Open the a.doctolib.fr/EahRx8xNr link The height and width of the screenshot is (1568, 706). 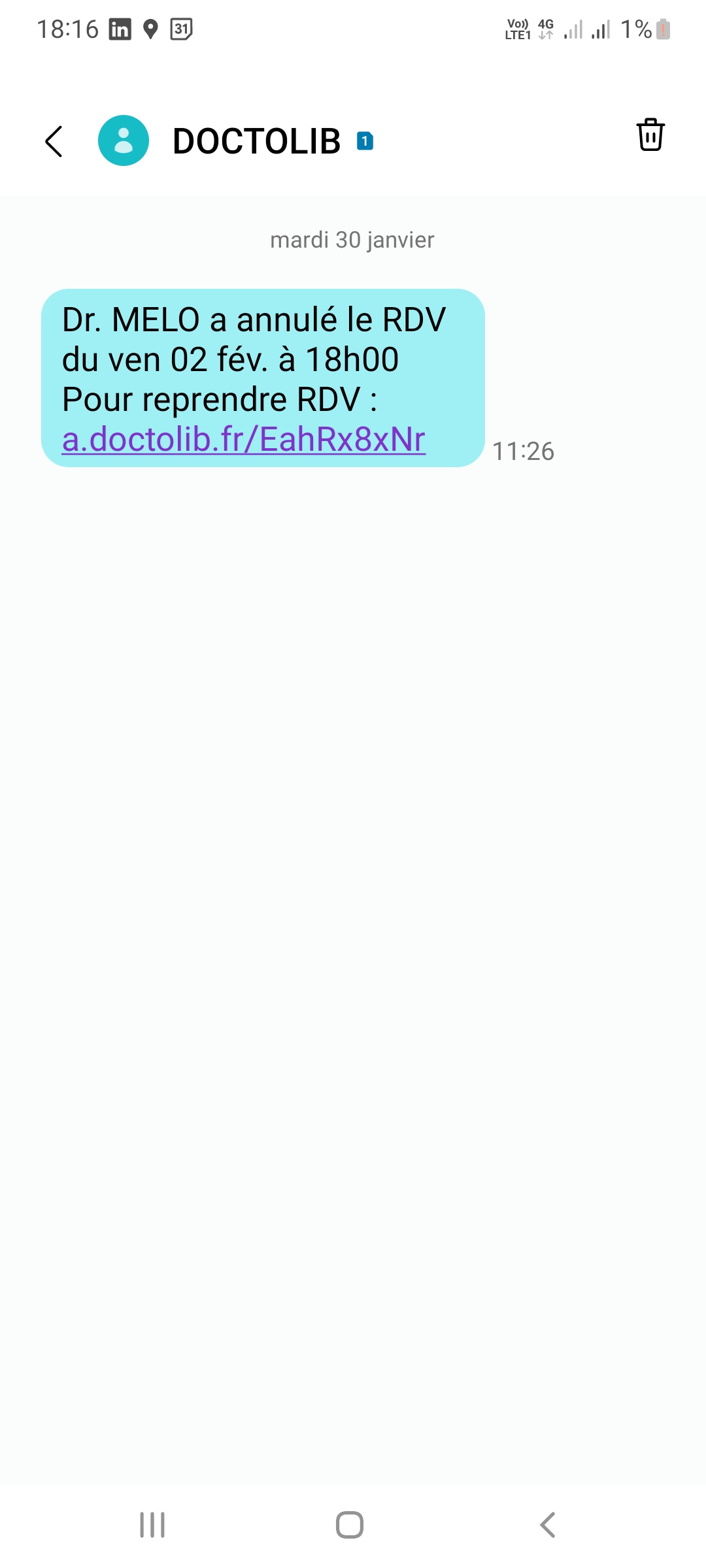(244, 439)
